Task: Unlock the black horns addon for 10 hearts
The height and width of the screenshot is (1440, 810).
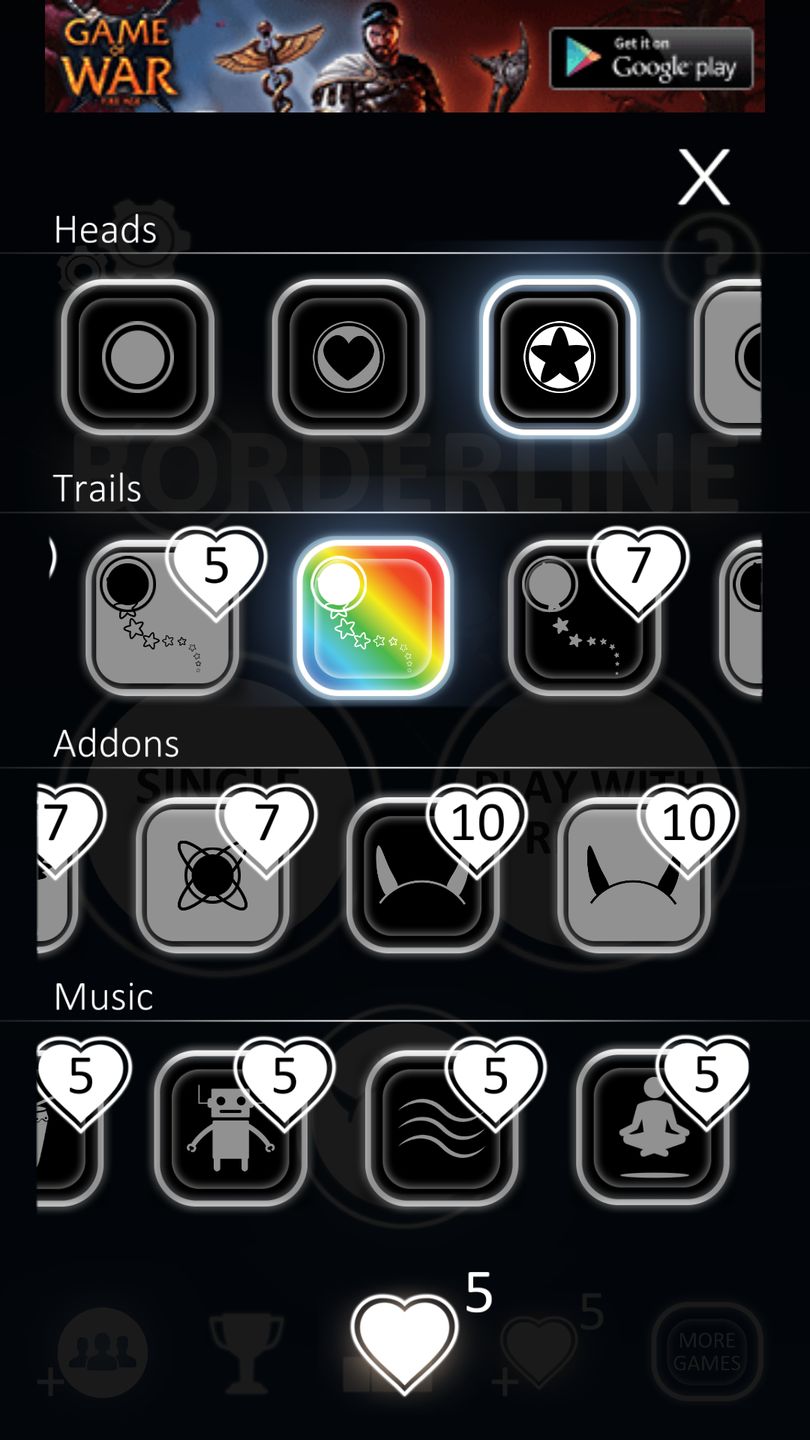Action: coord(422,875)
